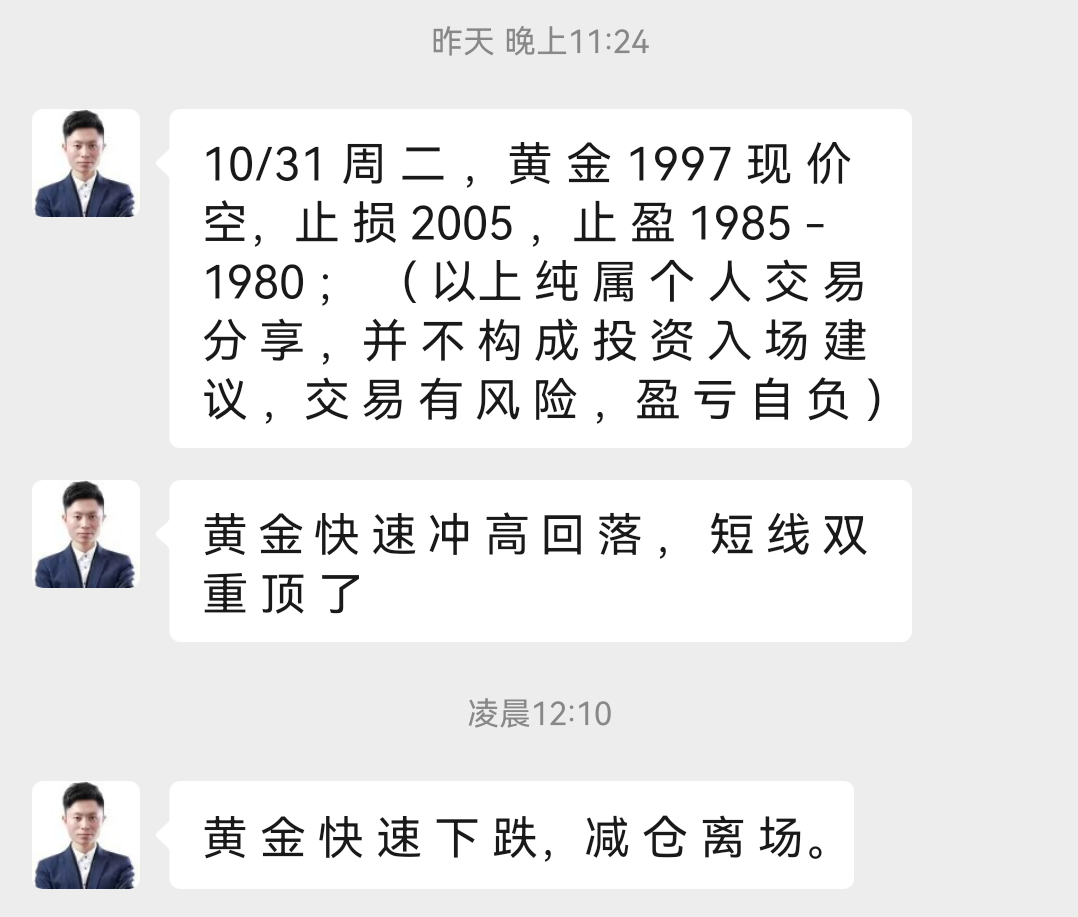This screenshot has height=917, width=1078.
Task: View profile from avatar beside 黄金快速下跌 message
Action: pos(85,835)
